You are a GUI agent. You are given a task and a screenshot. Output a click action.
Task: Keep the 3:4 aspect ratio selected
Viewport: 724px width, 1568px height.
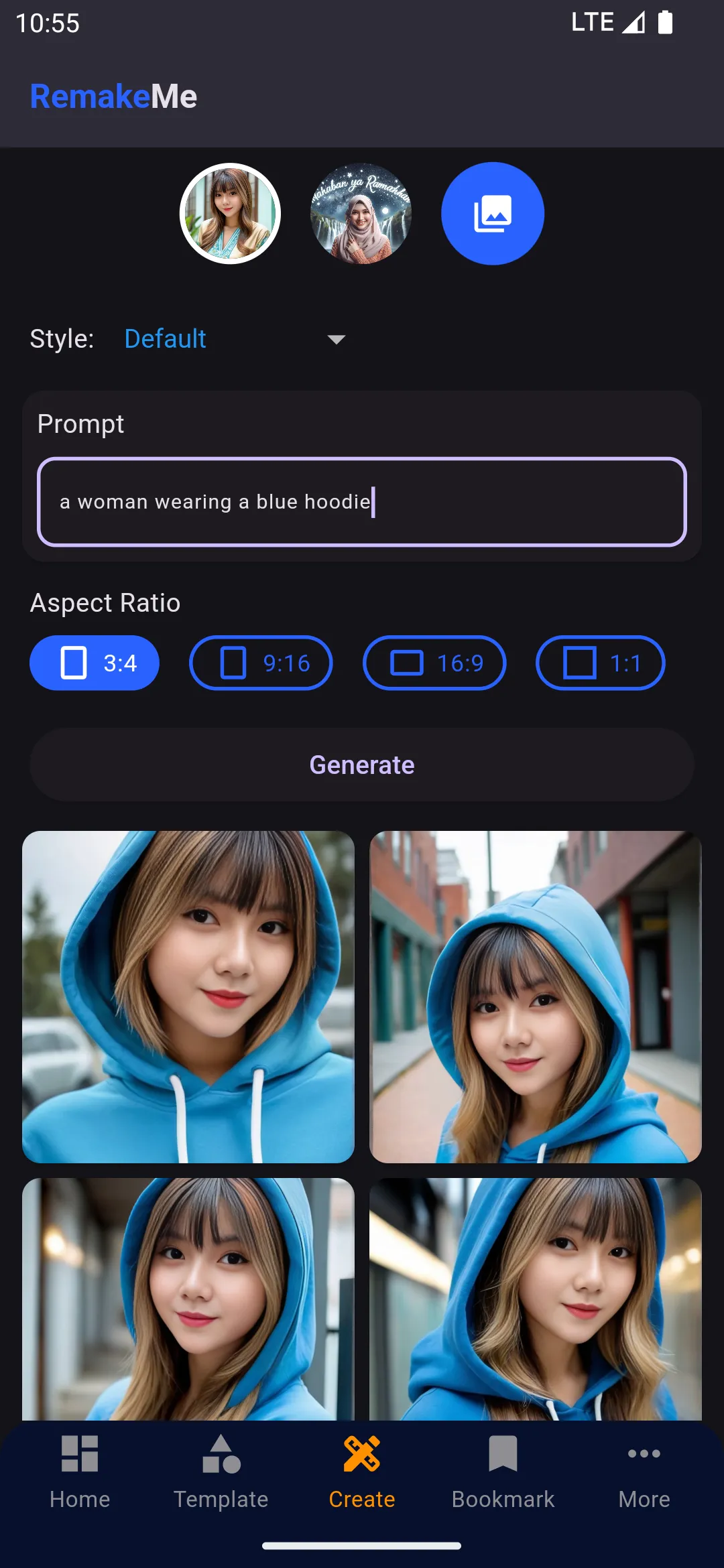point(94,663)
